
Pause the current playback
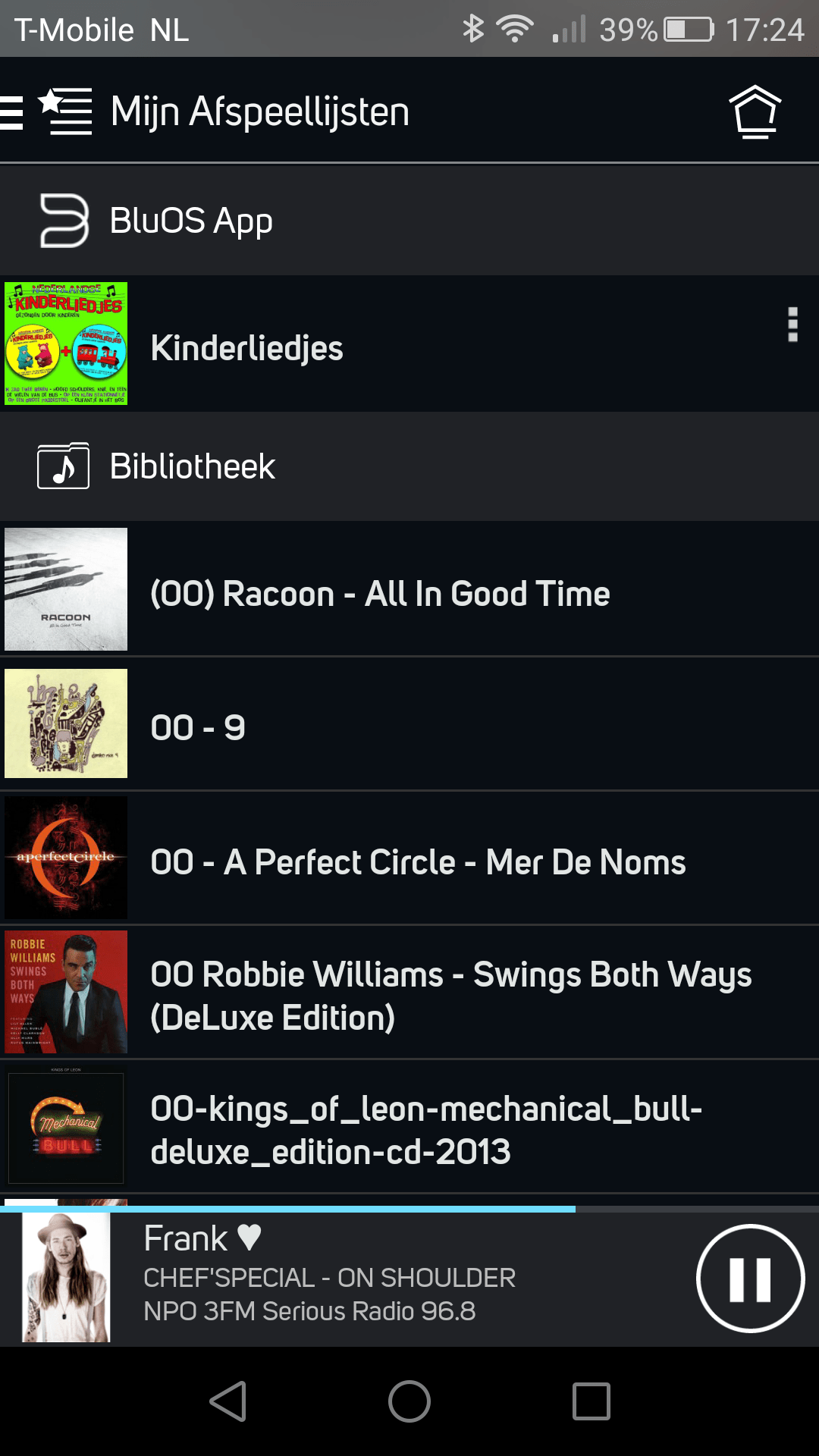coord(750,1279)
